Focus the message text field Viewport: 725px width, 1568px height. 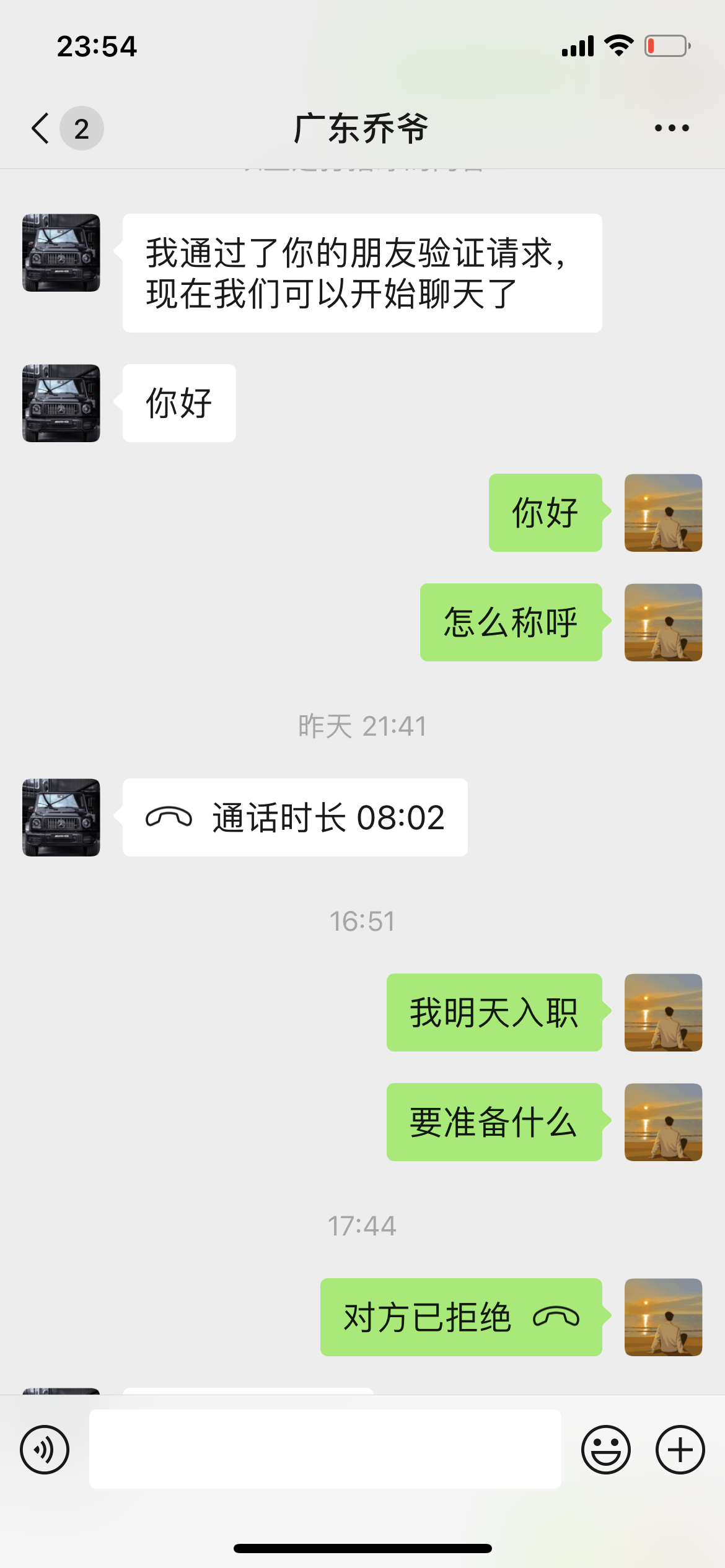[325, 1449]
